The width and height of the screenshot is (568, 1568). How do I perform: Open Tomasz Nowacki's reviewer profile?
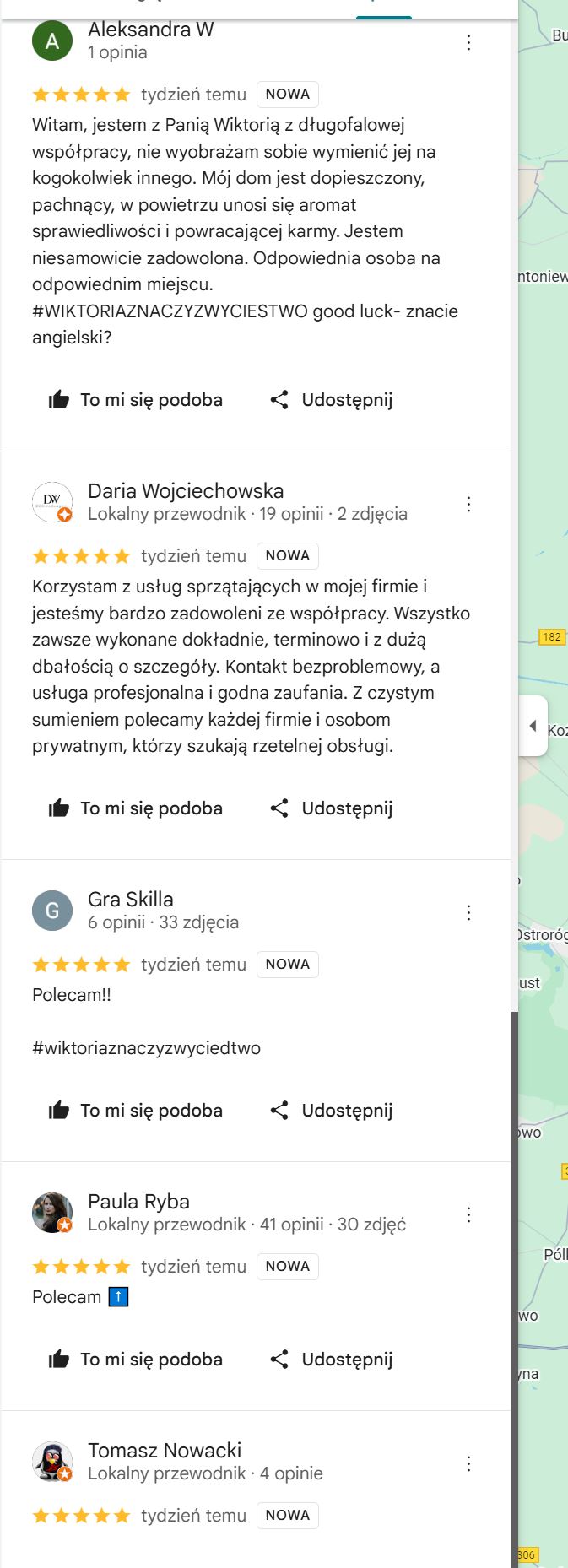[165, 1451]
